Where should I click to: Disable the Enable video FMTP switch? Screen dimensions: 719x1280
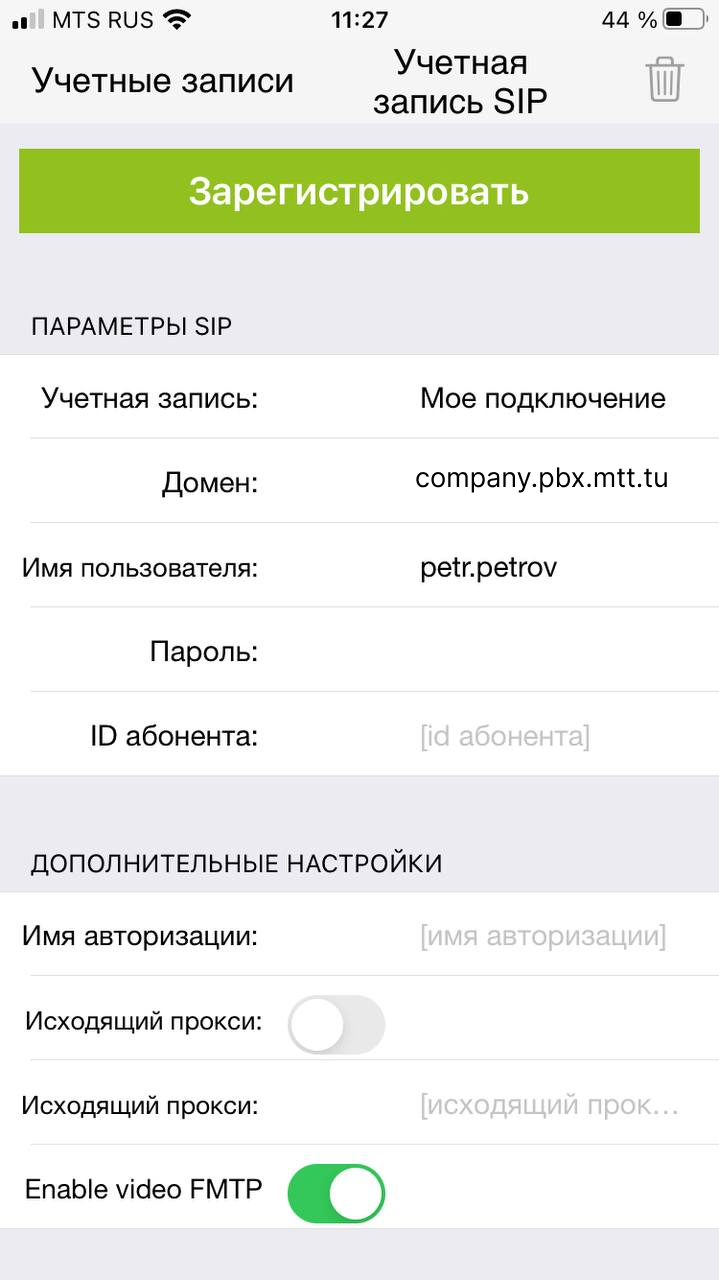336,1192
